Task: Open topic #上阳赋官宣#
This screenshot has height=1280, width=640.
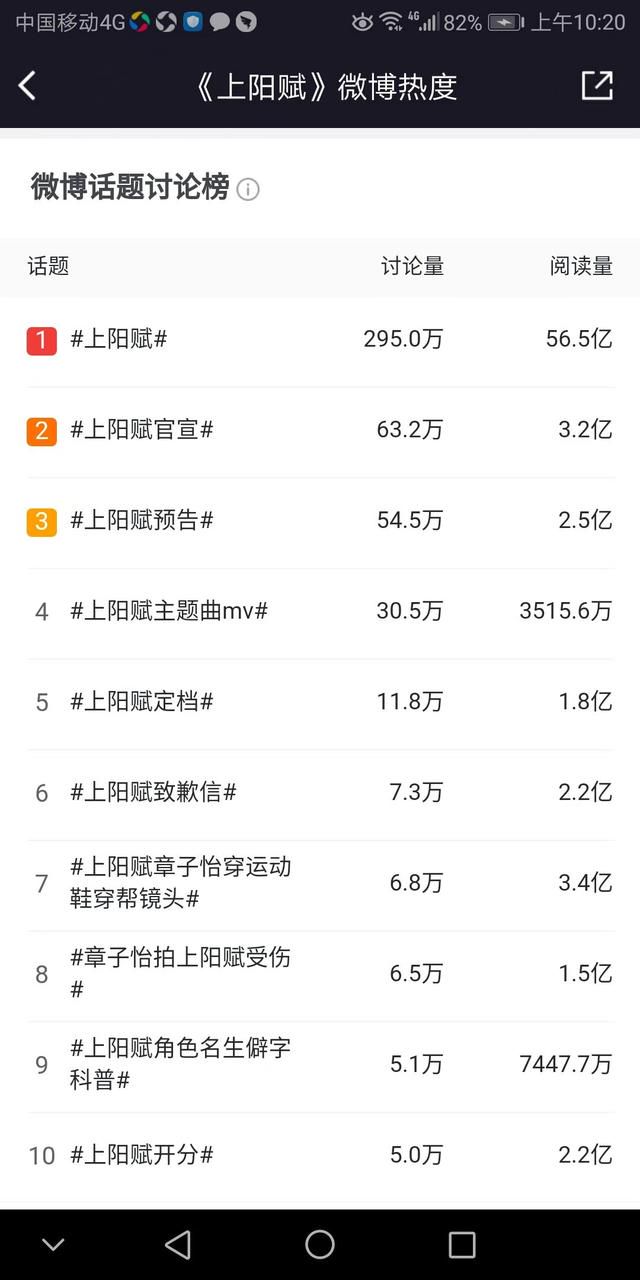Action: pos(320,431)
